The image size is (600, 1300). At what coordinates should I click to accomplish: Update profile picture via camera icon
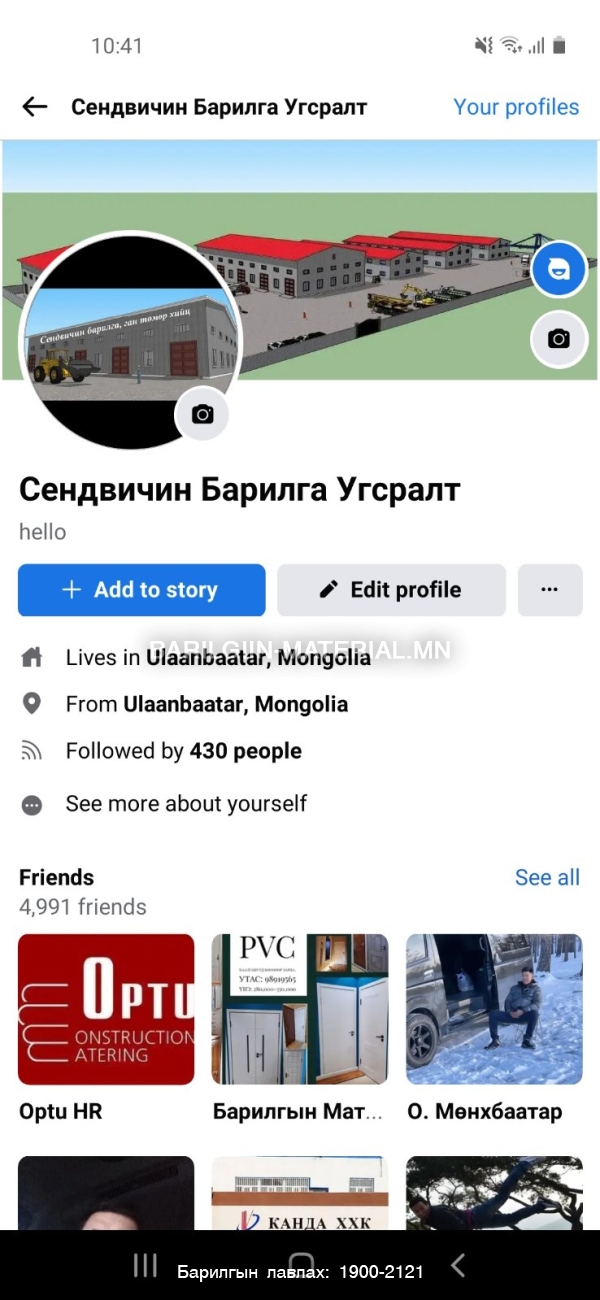(x=202, y=414)
